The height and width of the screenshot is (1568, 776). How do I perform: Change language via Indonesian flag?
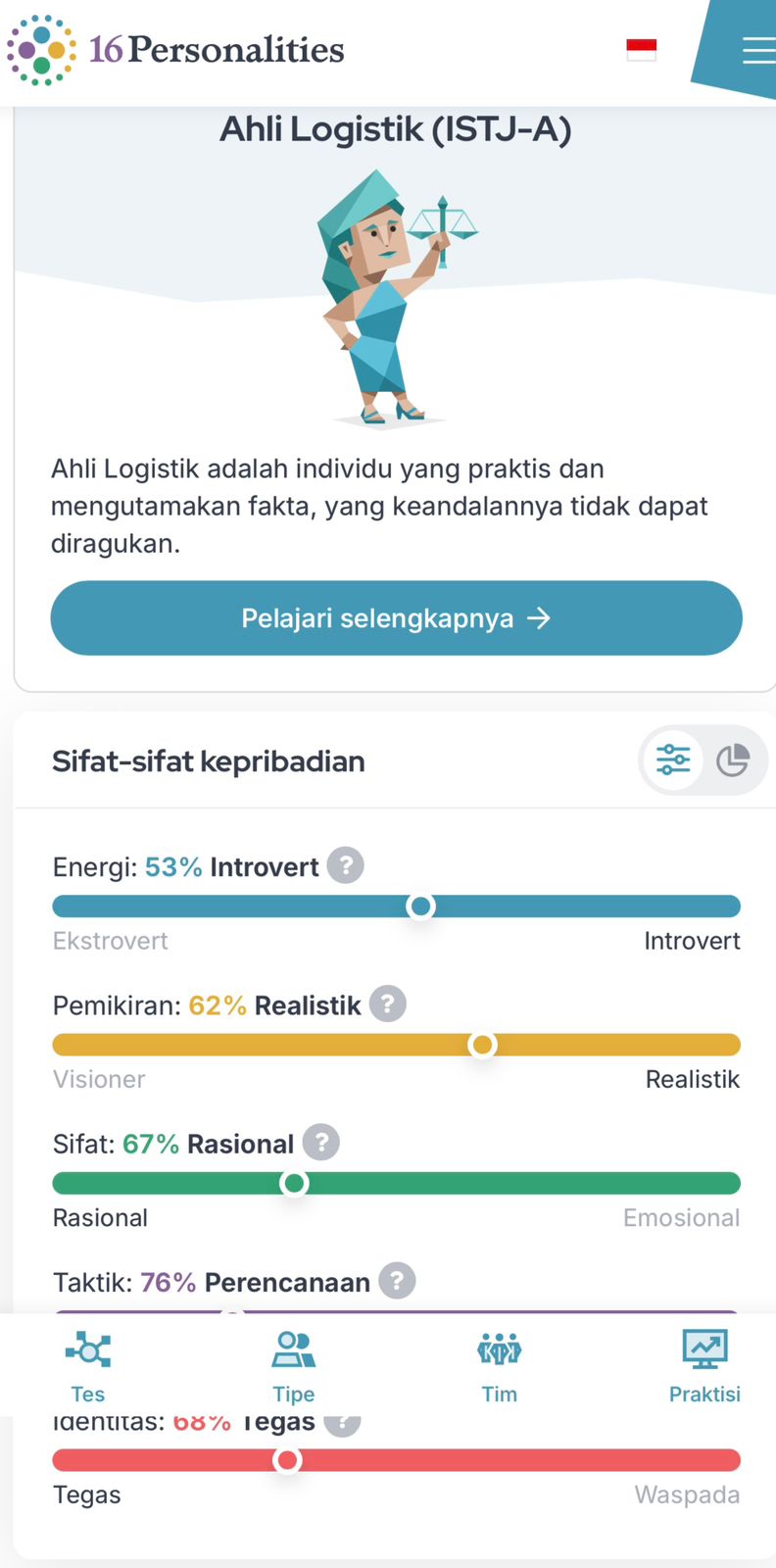click(641, 49)
